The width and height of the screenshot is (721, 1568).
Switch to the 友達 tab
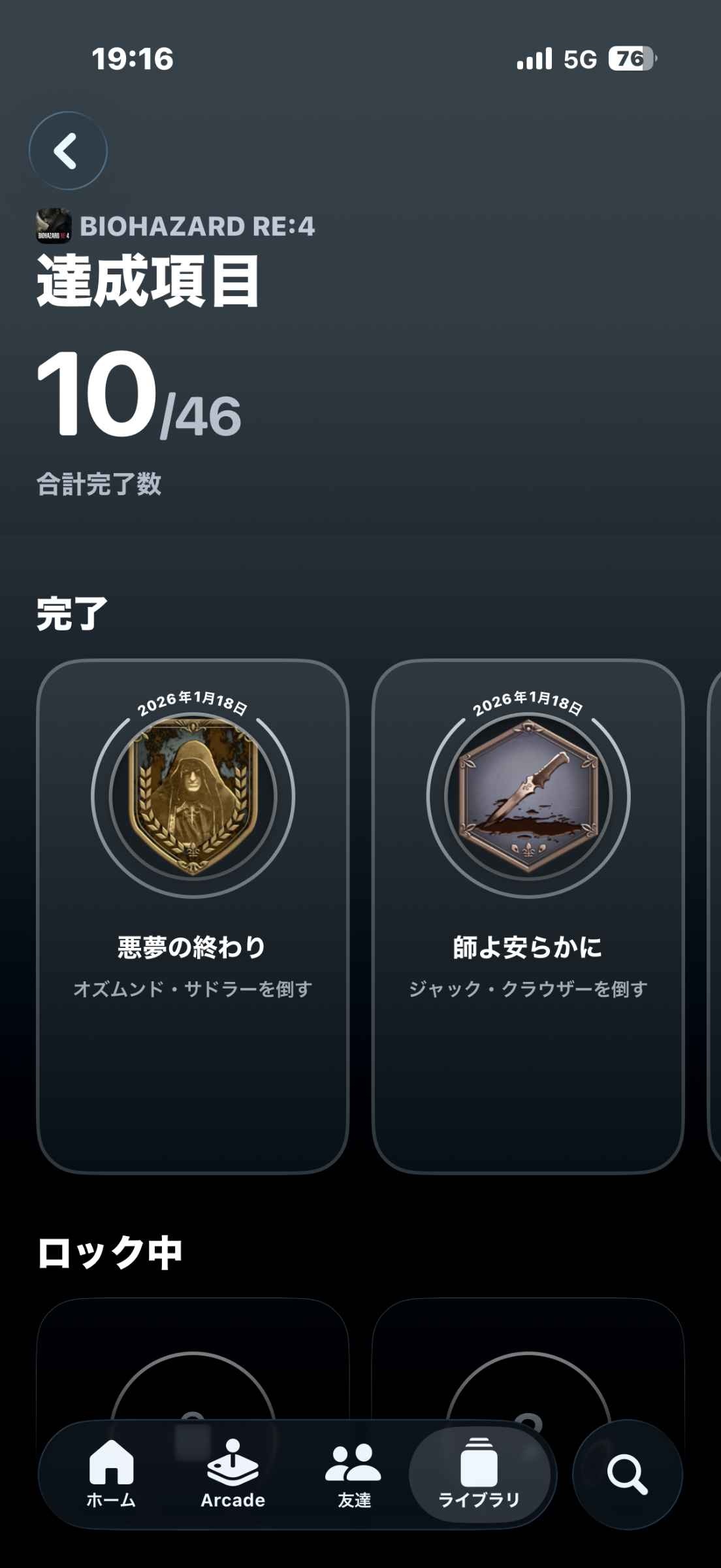tap(353, 1474)
